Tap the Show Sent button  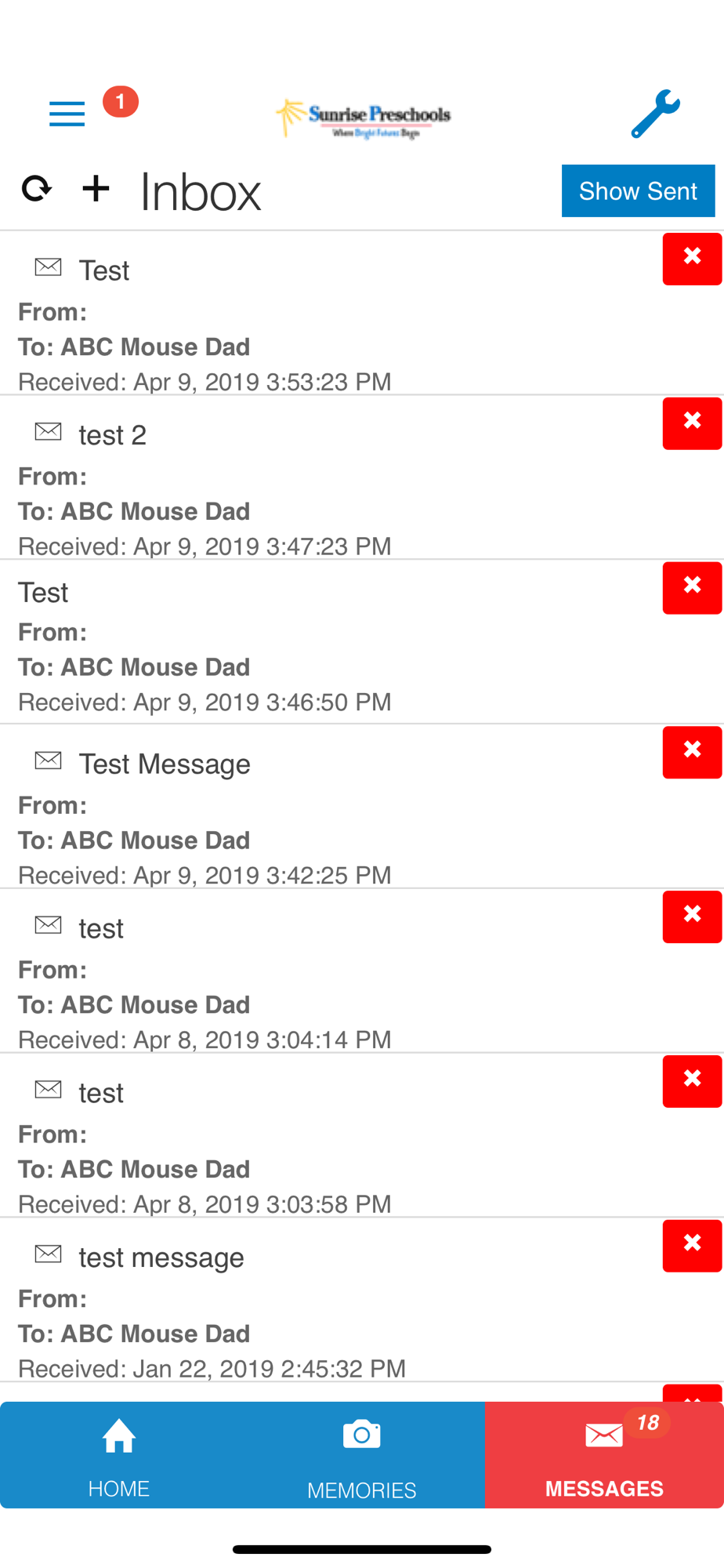[x=638, y=191]
